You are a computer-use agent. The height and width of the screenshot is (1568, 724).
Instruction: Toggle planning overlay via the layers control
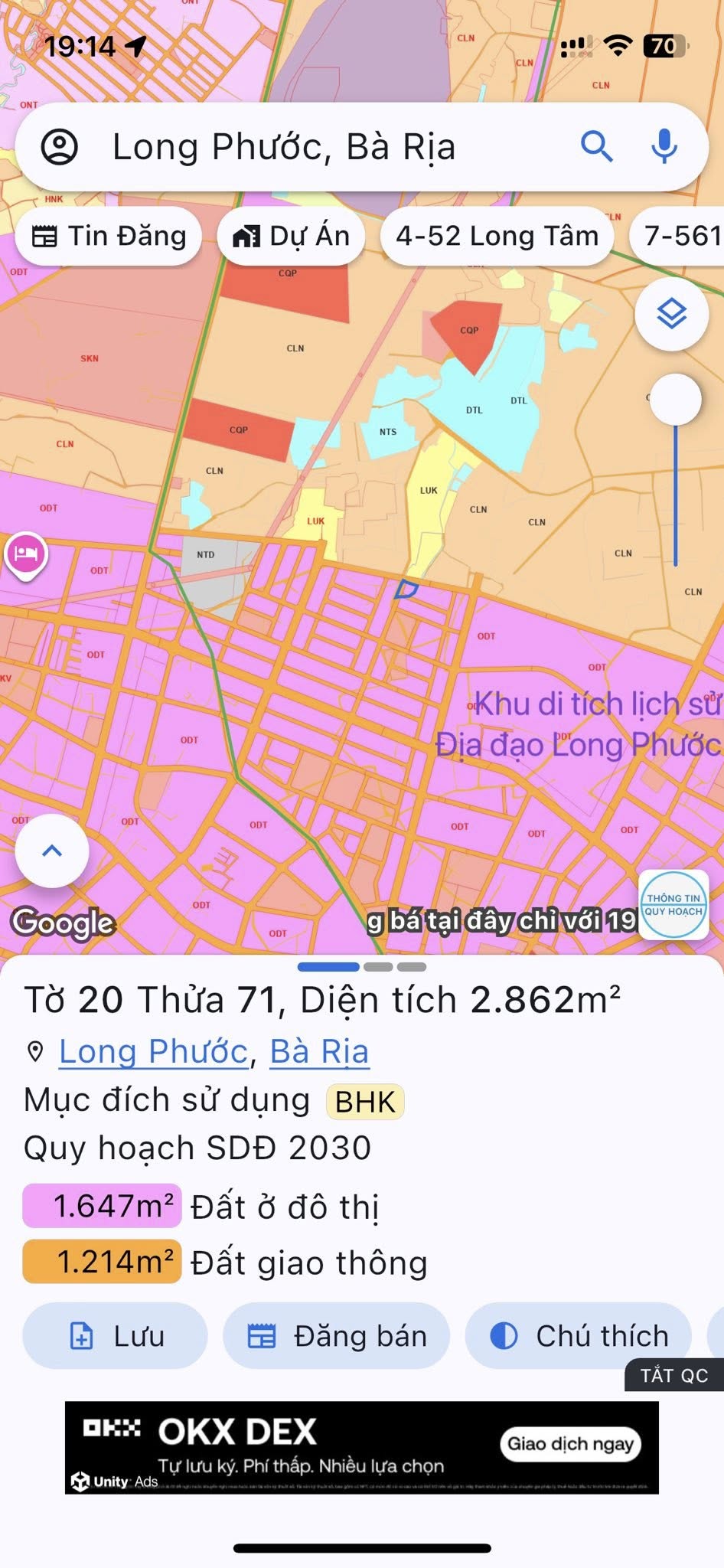(673, 312)
